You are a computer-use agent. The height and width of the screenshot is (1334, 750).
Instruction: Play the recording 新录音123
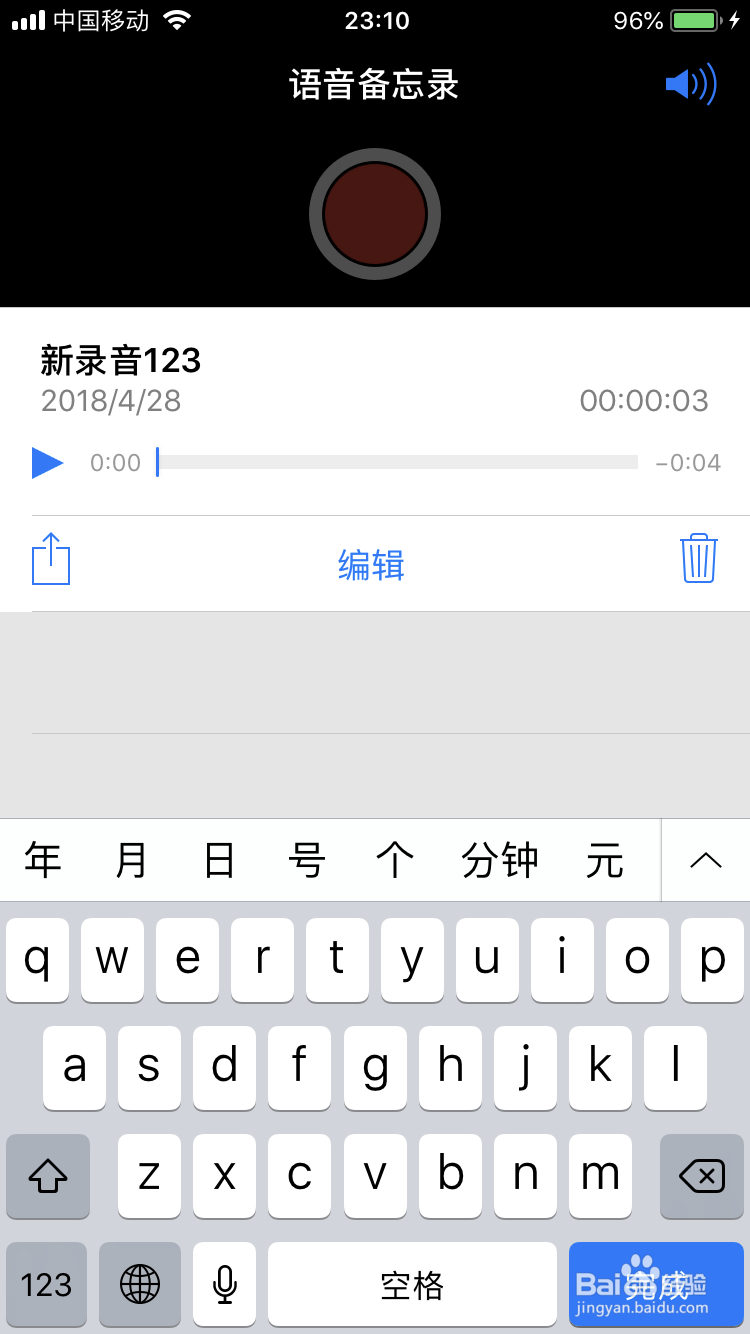click(47, 462)
